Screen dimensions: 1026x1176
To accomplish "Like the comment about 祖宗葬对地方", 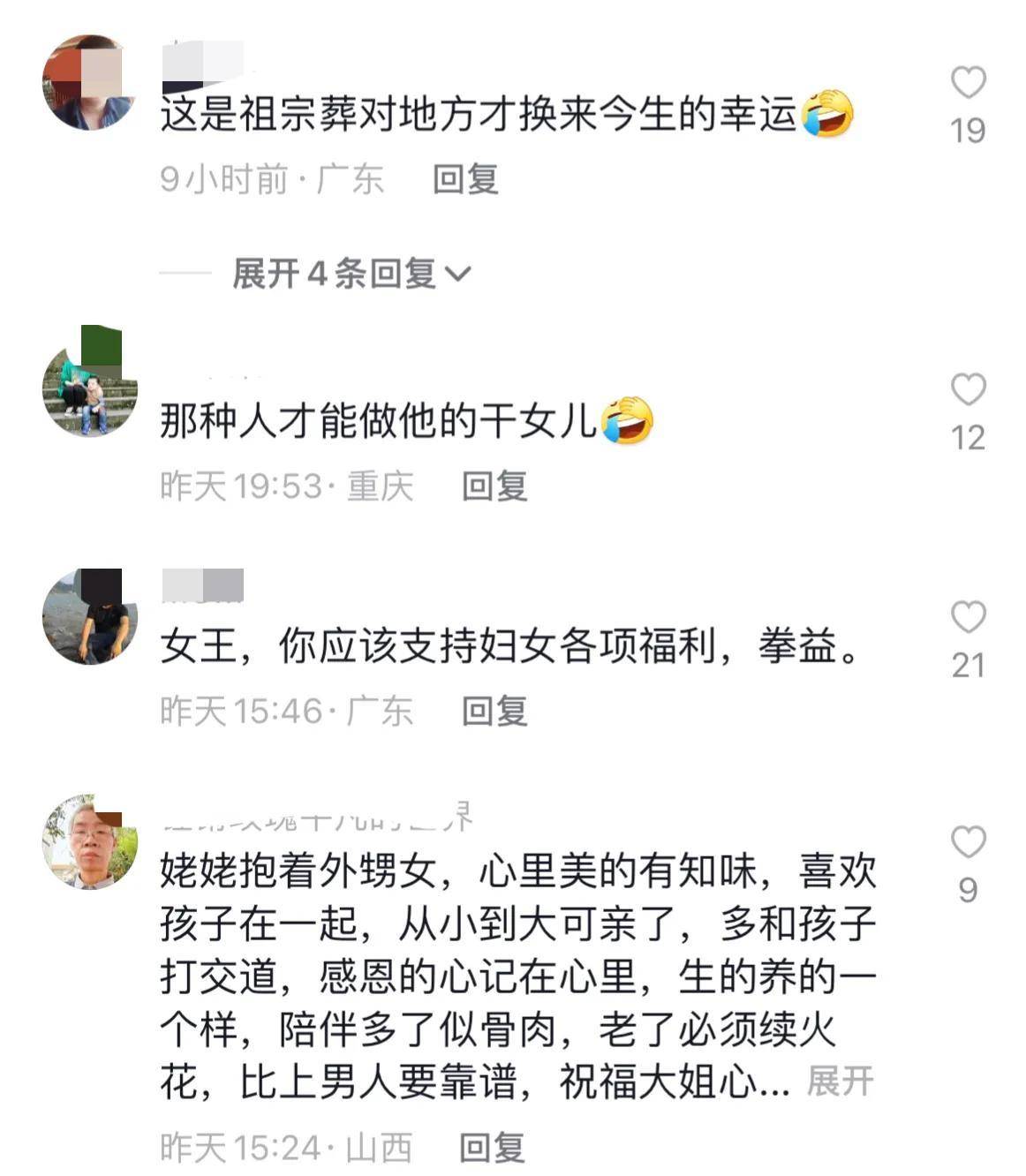I will tap(968, 83).
